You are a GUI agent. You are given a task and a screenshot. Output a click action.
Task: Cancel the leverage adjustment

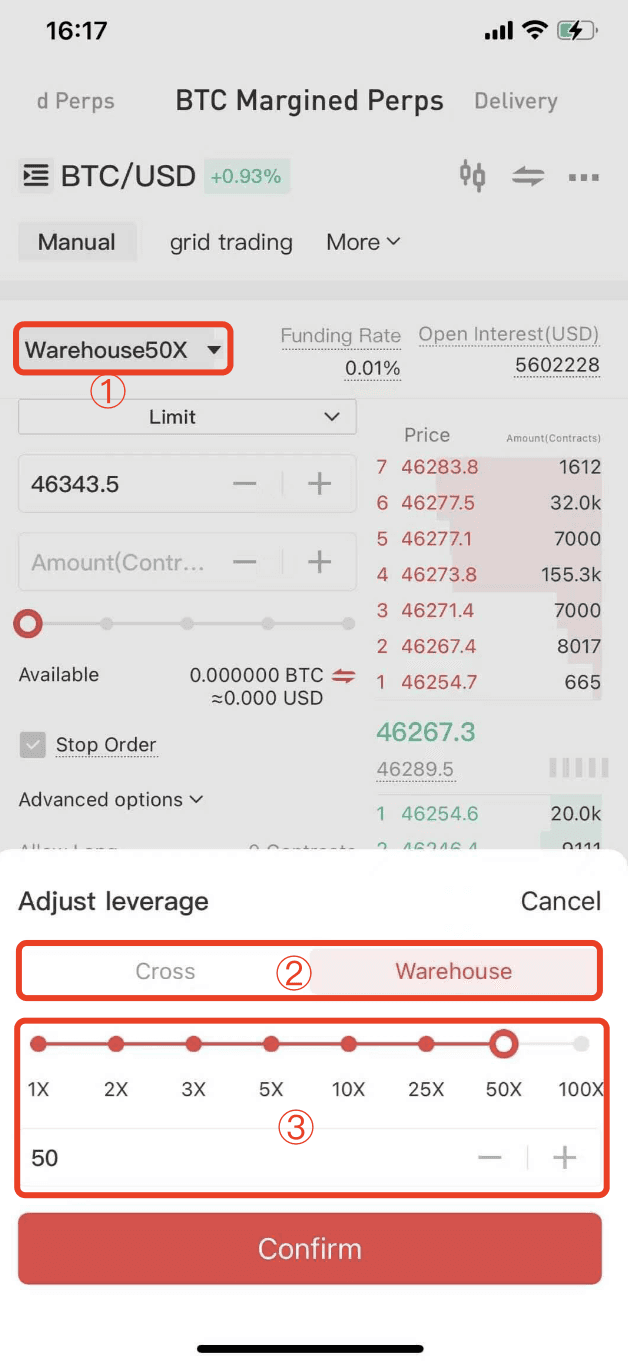[x=560, y=901]
